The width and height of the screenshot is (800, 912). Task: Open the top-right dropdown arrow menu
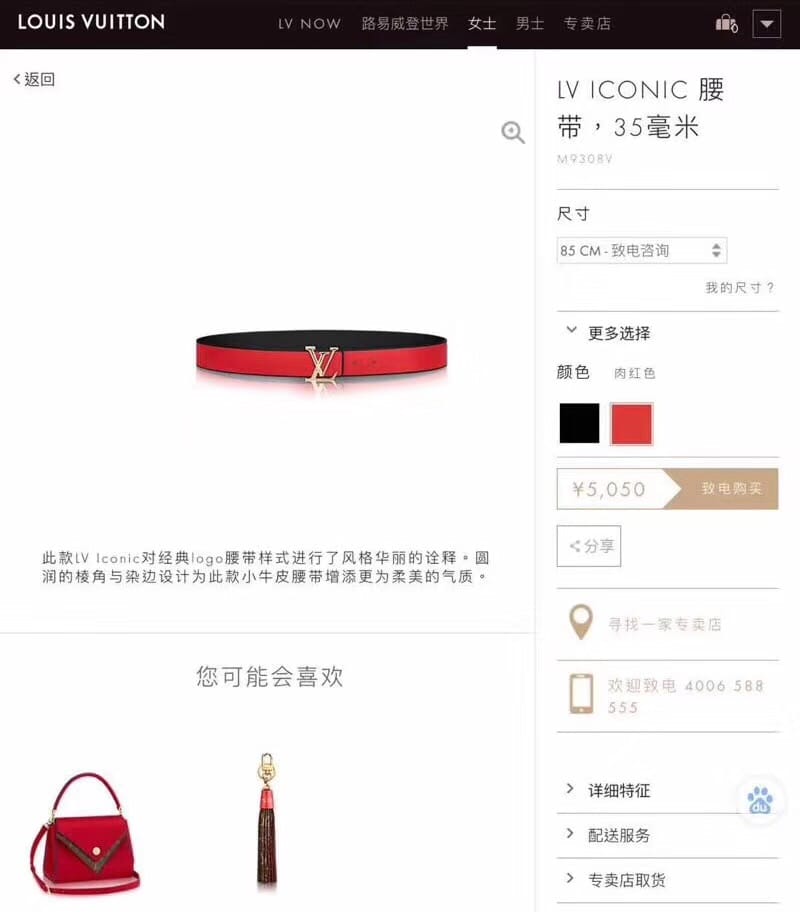[767, 23]
